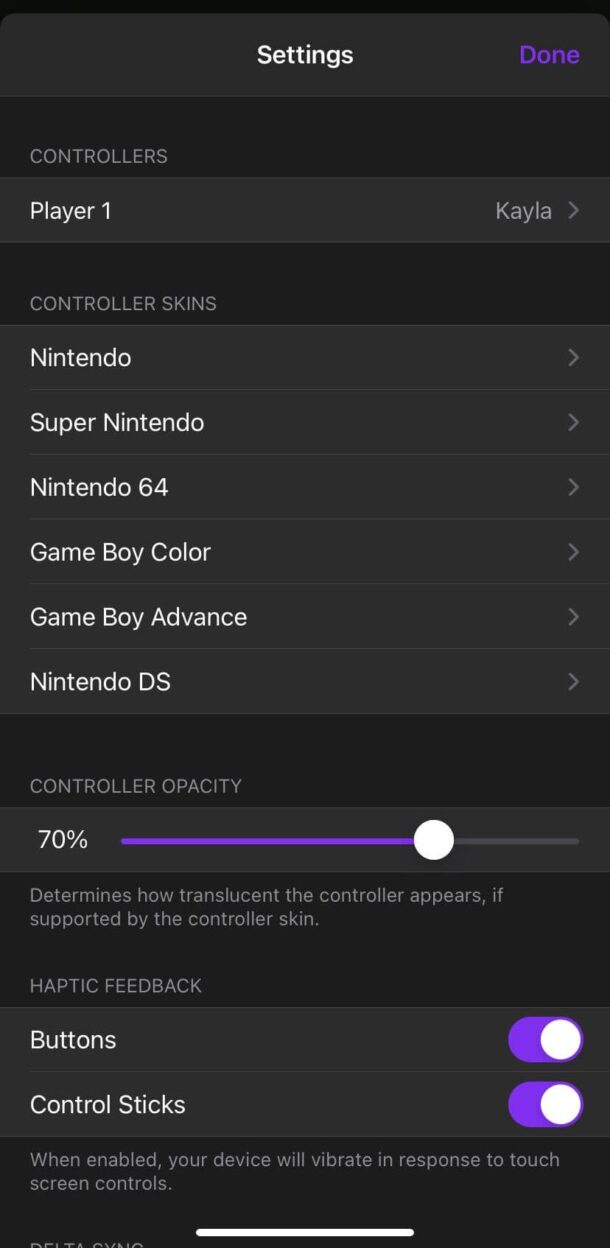The height and width of the screenshot is (1248, 610).
Task: Open Player 1 controller settings
Action: pos(304,211)
